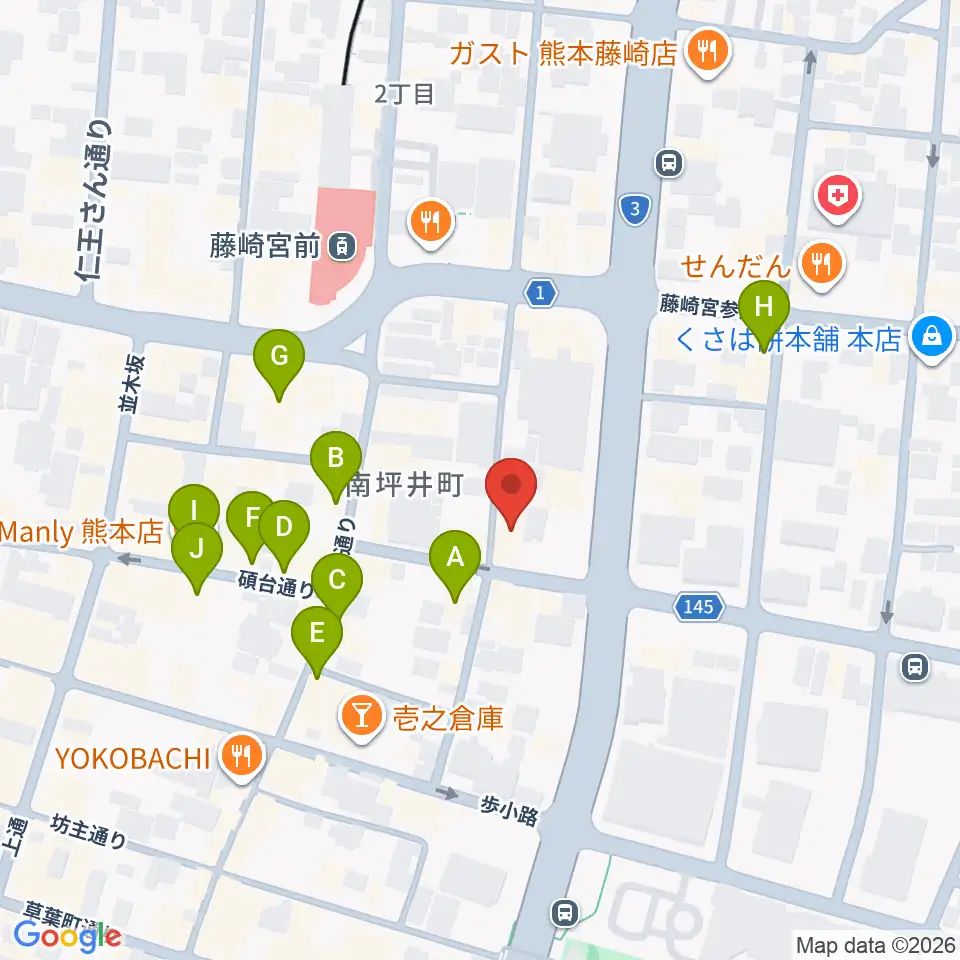Open the Google logo link
960x960 pixels.
coord(67,937)
